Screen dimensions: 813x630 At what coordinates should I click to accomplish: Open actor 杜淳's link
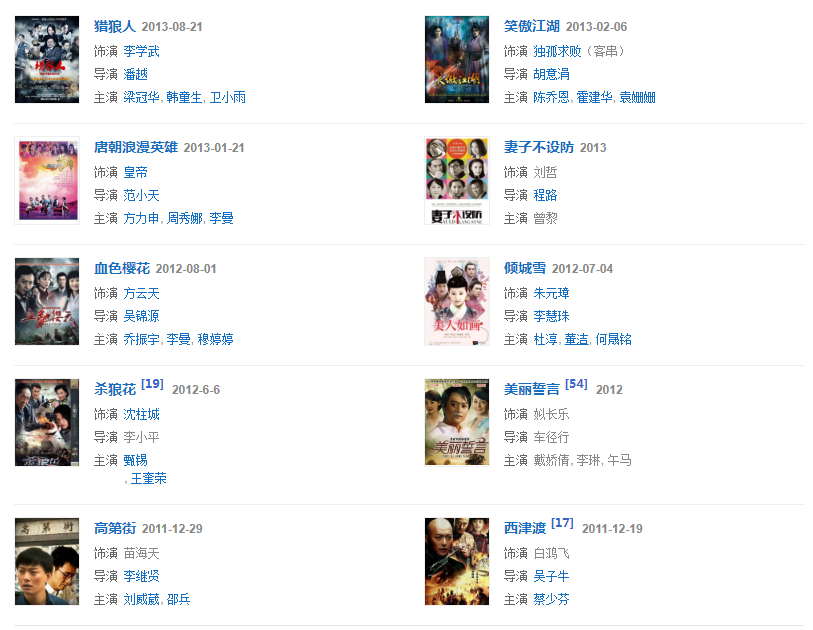coord(545,339)
